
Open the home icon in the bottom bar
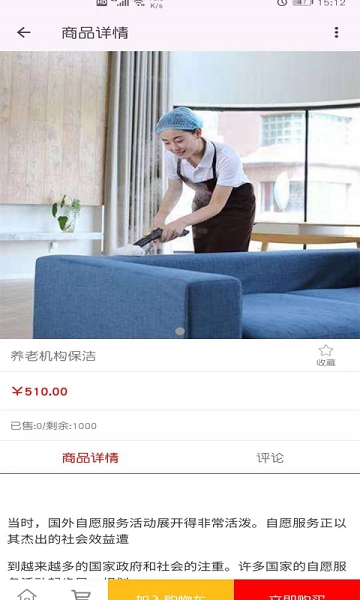(x=27, y=594)
